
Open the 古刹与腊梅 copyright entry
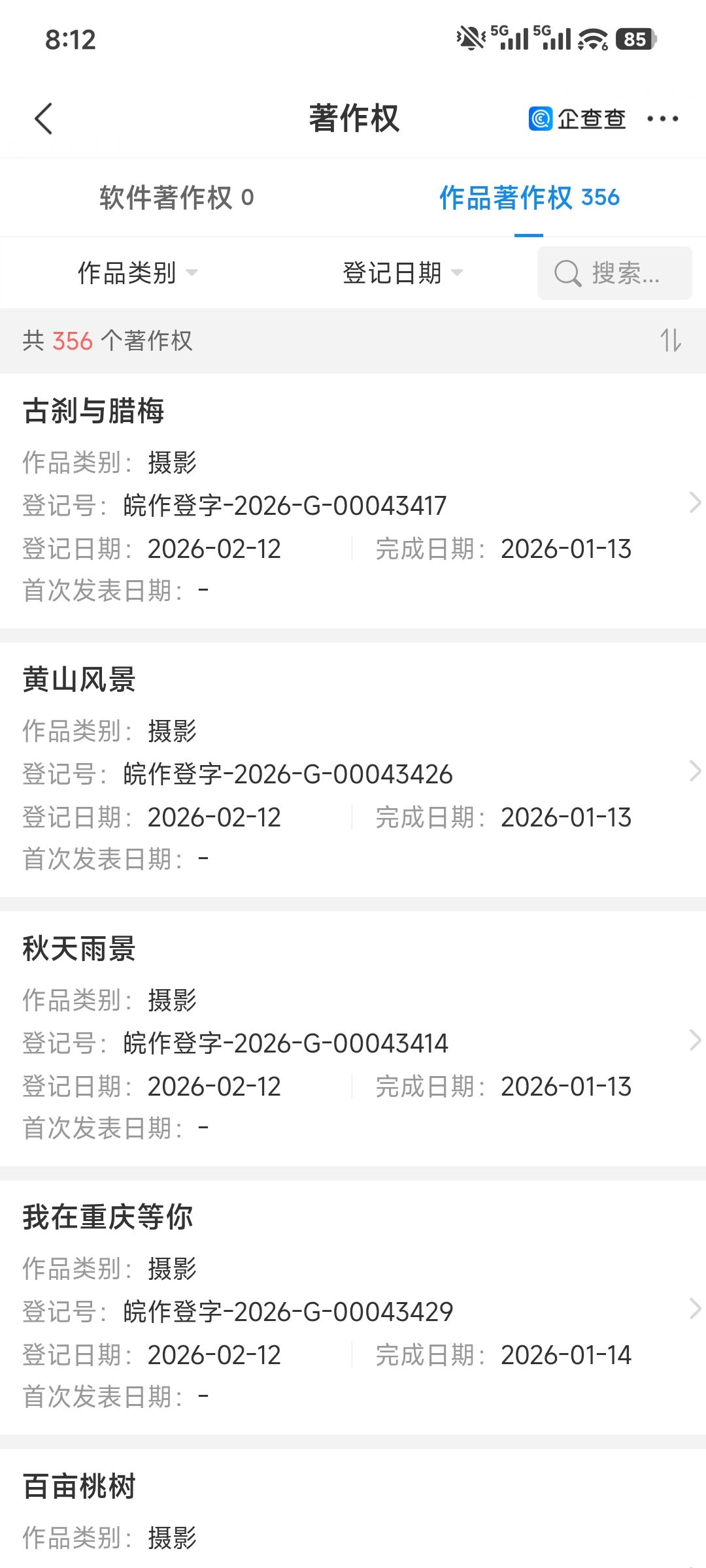pos(353,502)
